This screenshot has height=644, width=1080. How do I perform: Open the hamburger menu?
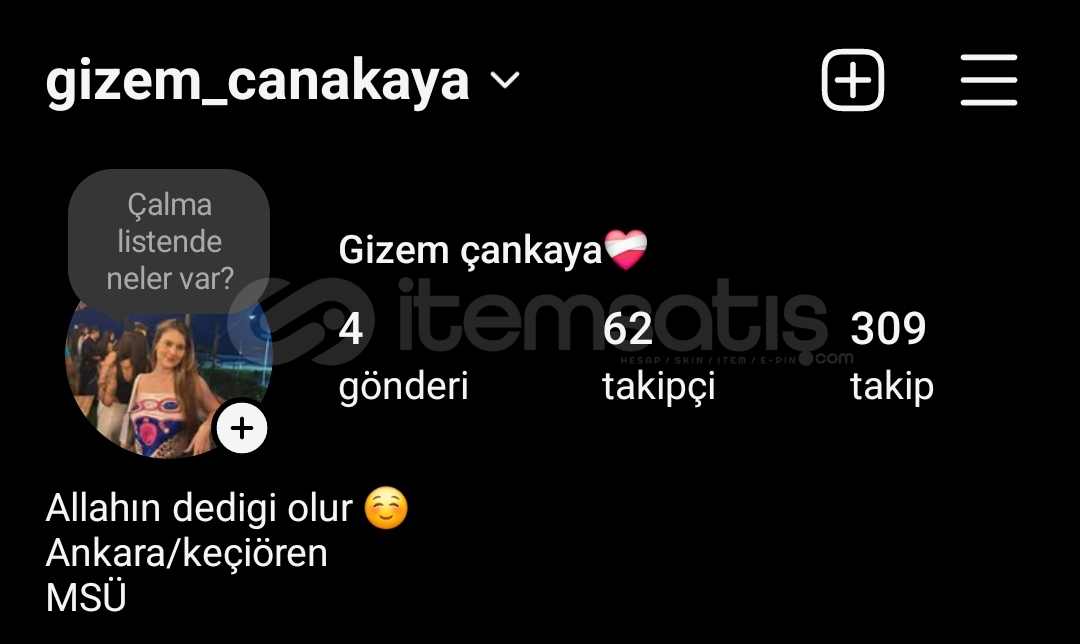coord(988,80)
